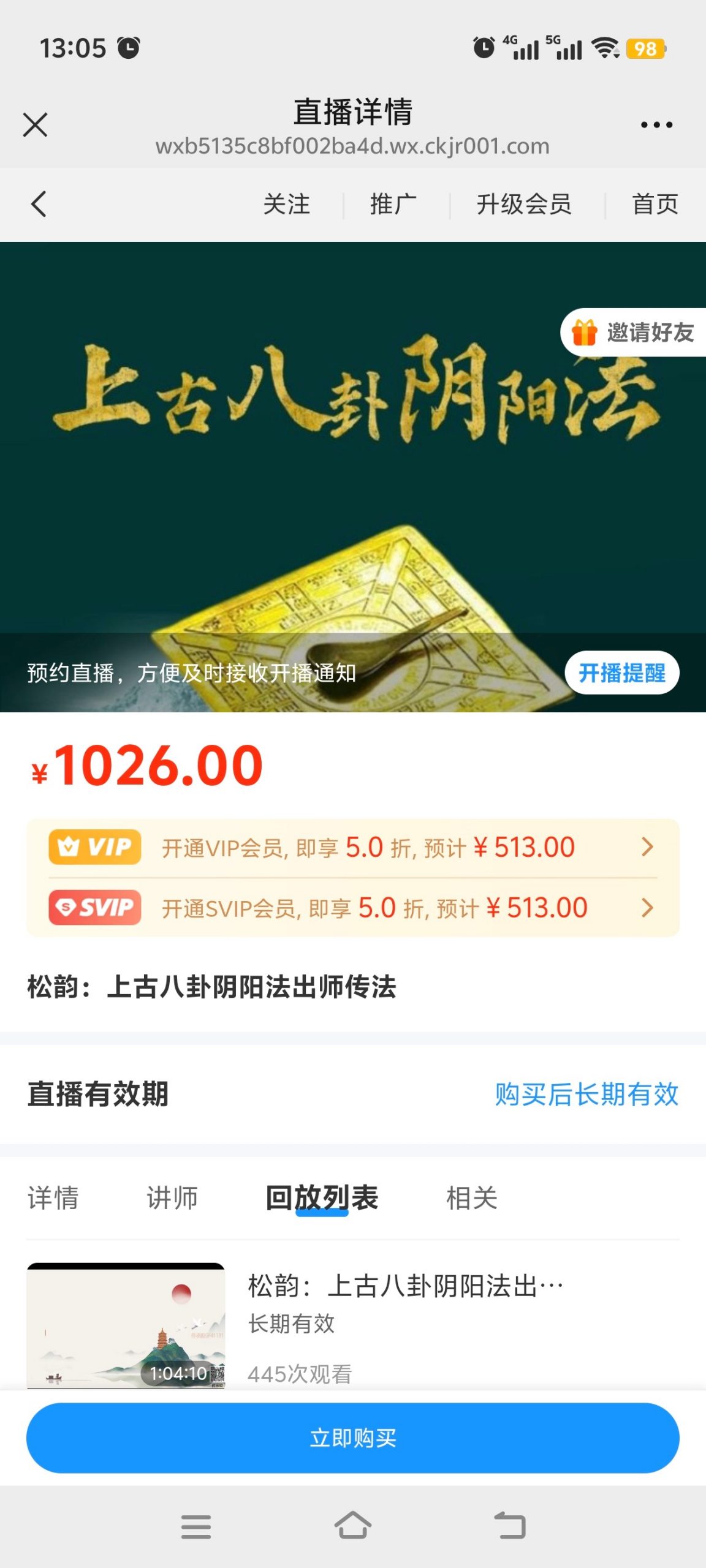Viewport: 706px width, 1568px height.
Task: Go back with the left chevron
Action: tap(39, 204)
